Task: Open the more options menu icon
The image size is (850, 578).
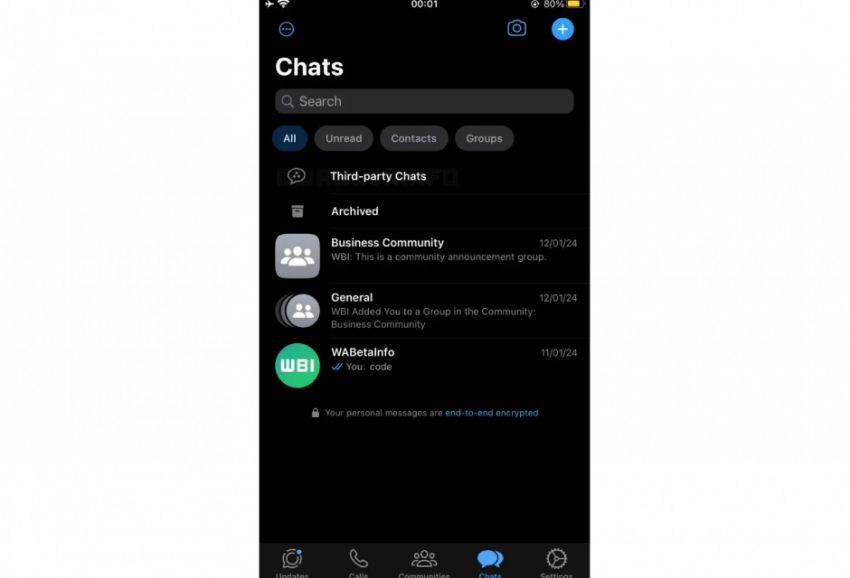Action: click(287, 29)
